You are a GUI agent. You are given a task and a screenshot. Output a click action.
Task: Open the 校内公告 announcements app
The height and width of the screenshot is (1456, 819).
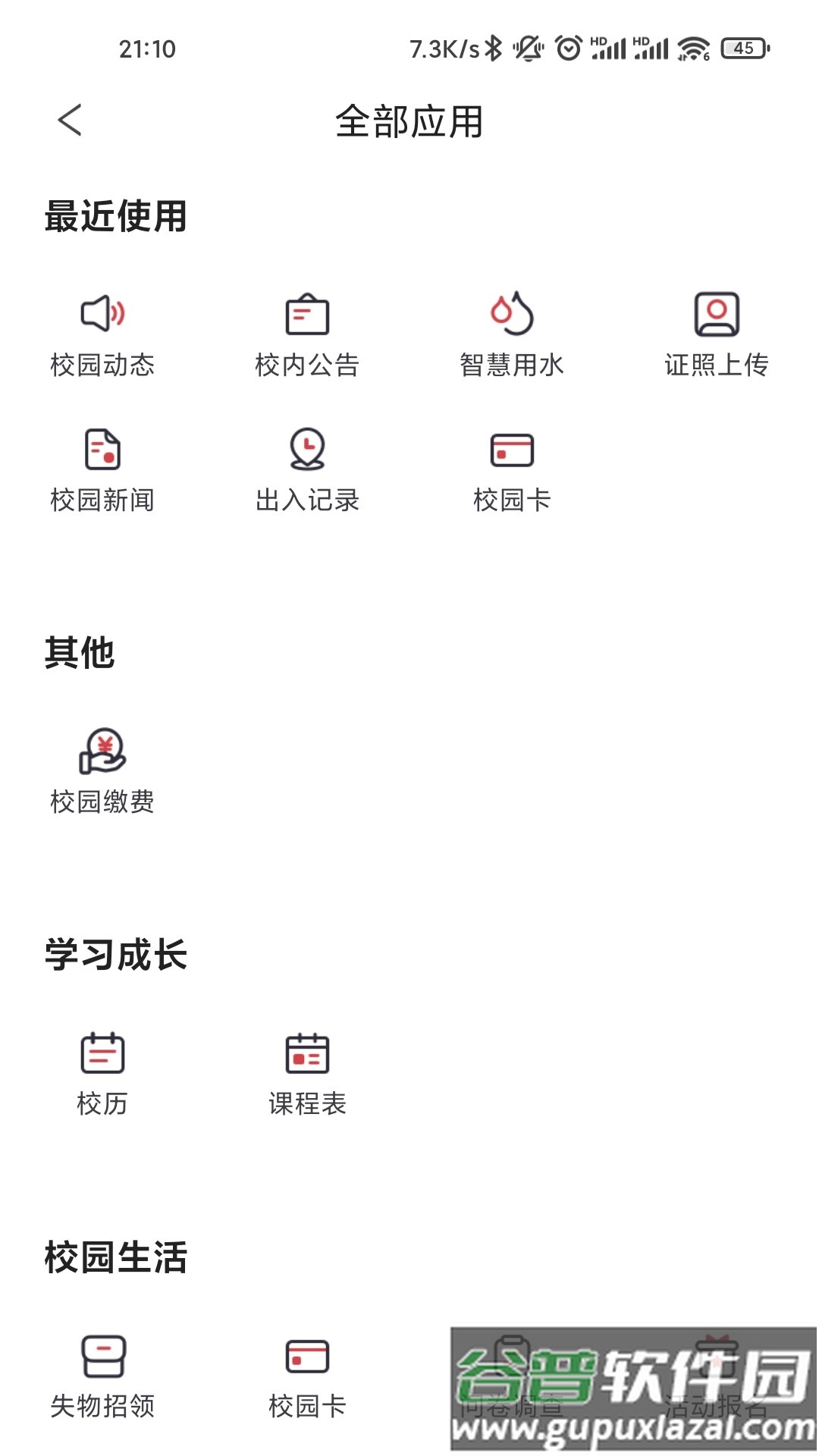coord(307,334)
